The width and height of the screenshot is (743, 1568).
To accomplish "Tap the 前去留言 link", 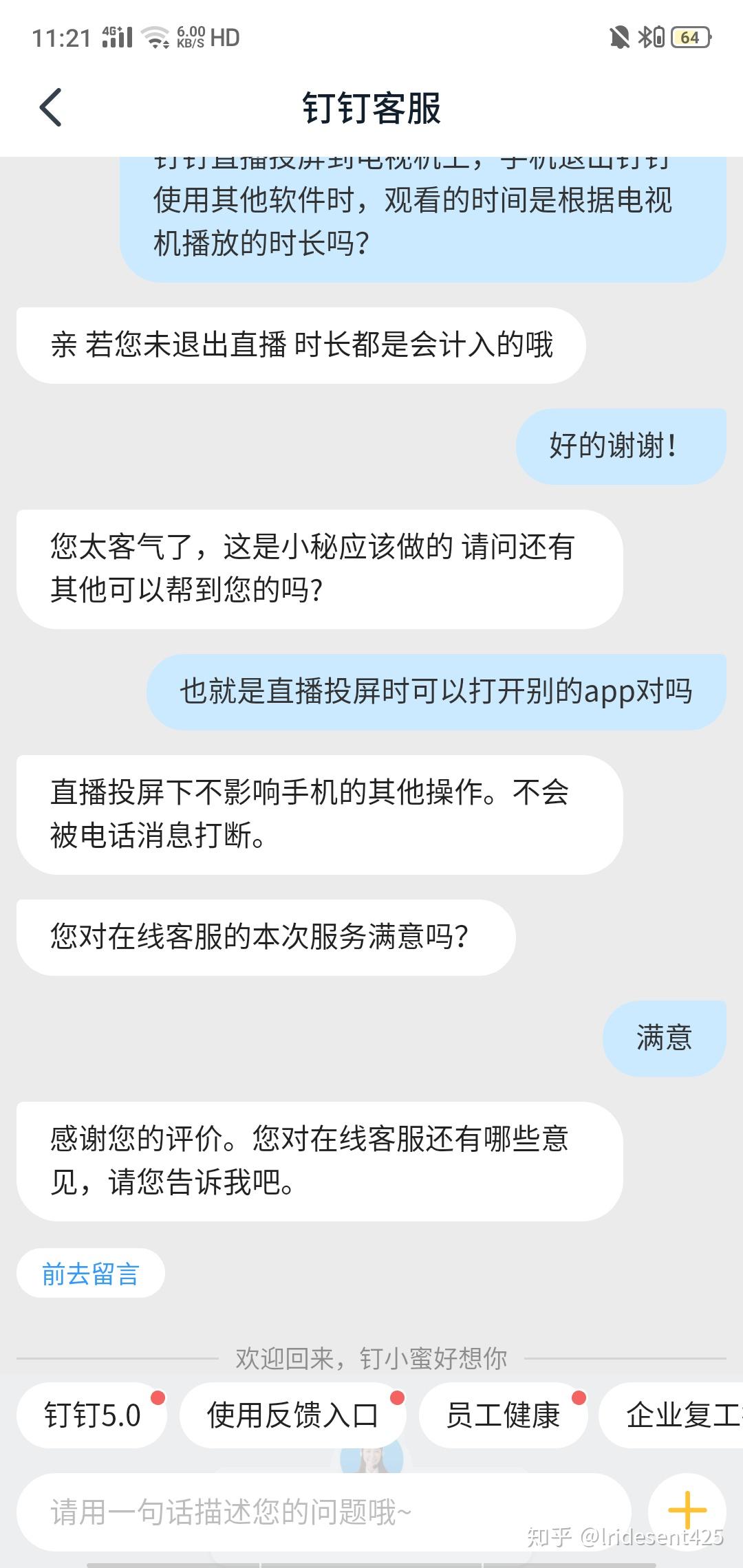I will pyautogui.click(x=90, y=1274).
